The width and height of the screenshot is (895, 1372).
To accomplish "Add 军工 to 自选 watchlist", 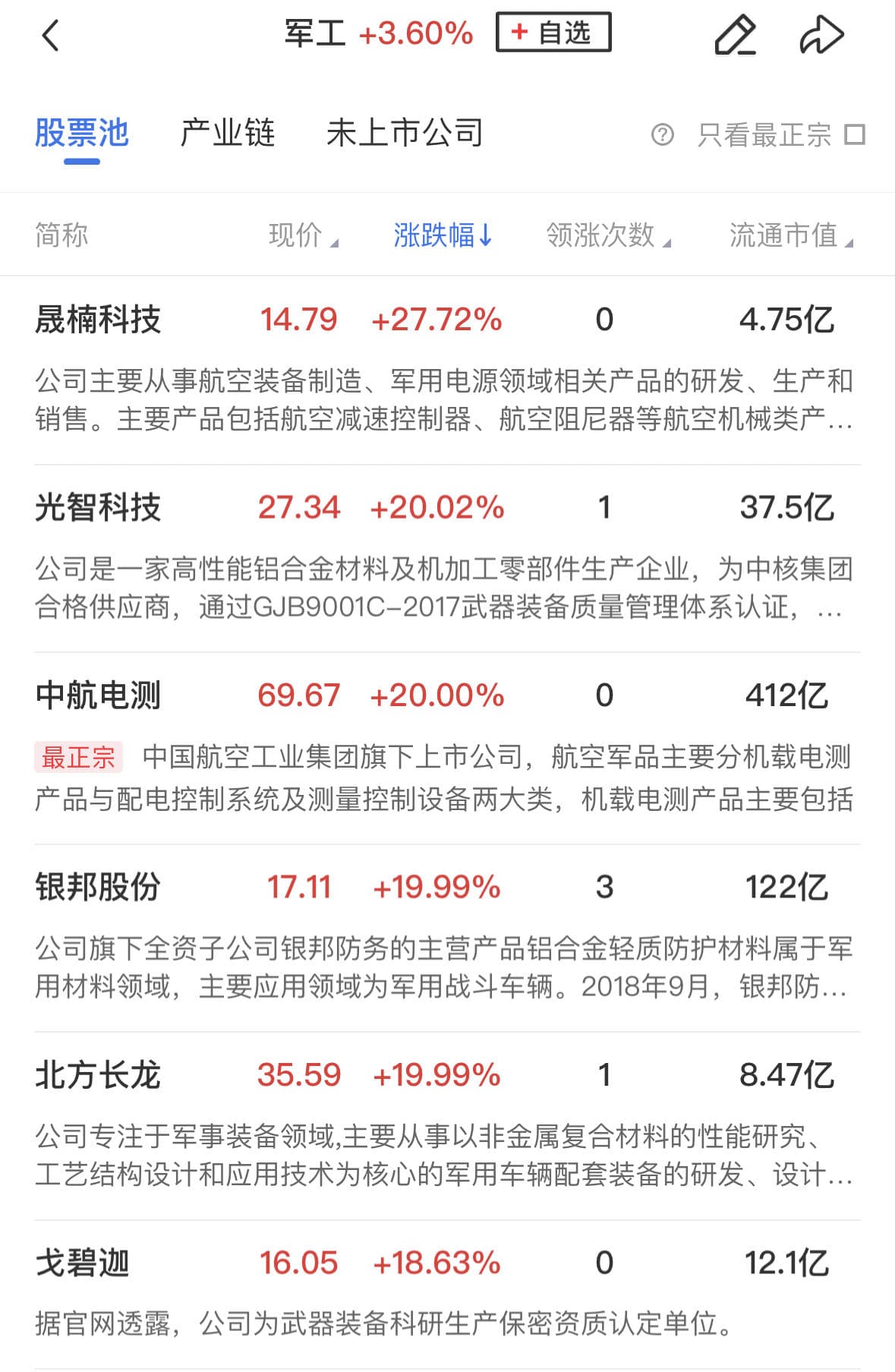I will coord(553,33).
